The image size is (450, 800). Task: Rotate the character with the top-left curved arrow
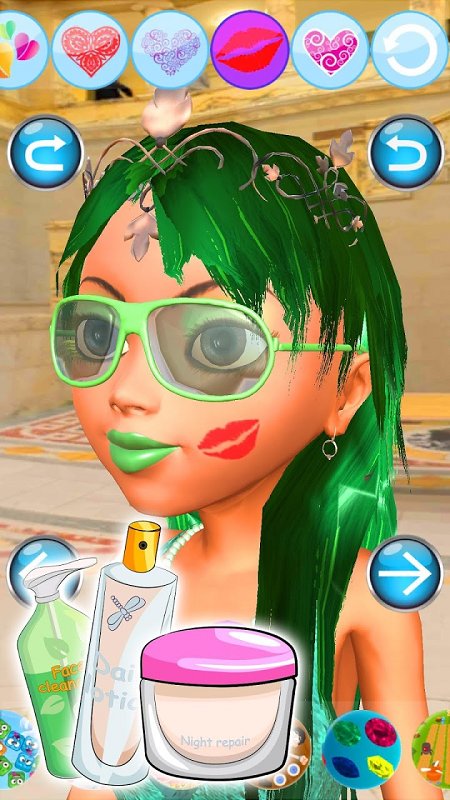coord(46,153)
